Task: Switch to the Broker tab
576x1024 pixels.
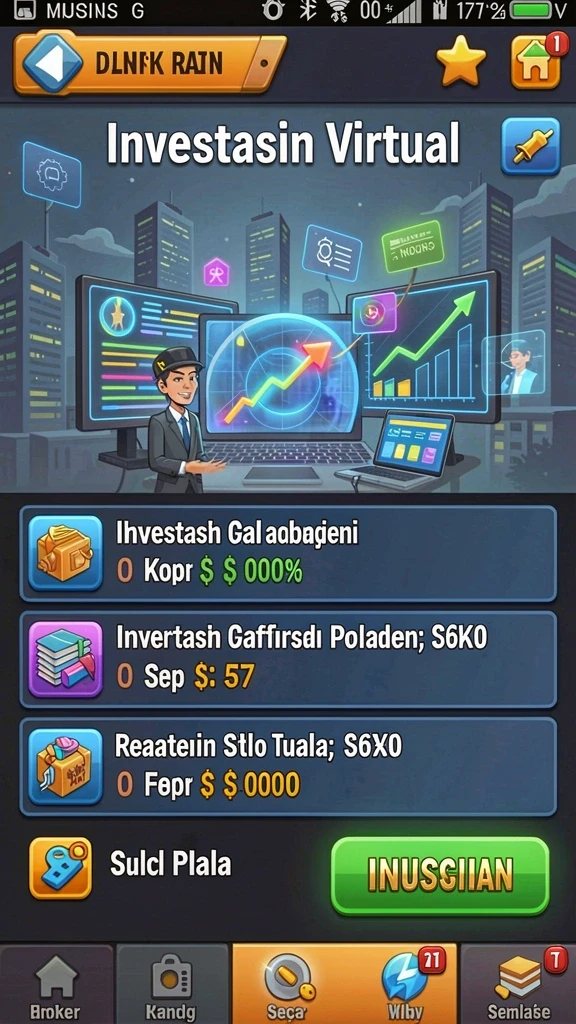Action: [x=57, y=984]
